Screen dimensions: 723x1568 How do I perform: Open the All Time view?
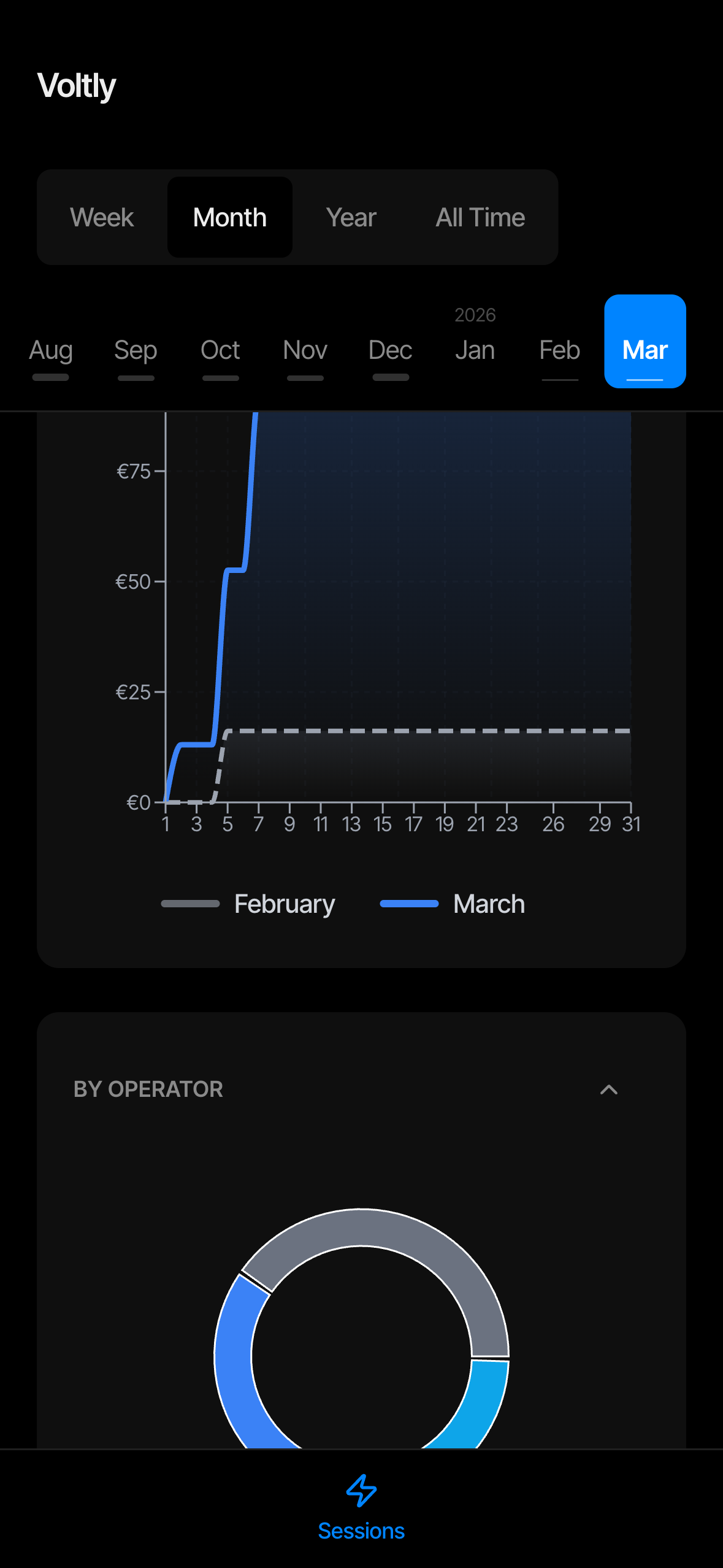(x=480, y=217)
